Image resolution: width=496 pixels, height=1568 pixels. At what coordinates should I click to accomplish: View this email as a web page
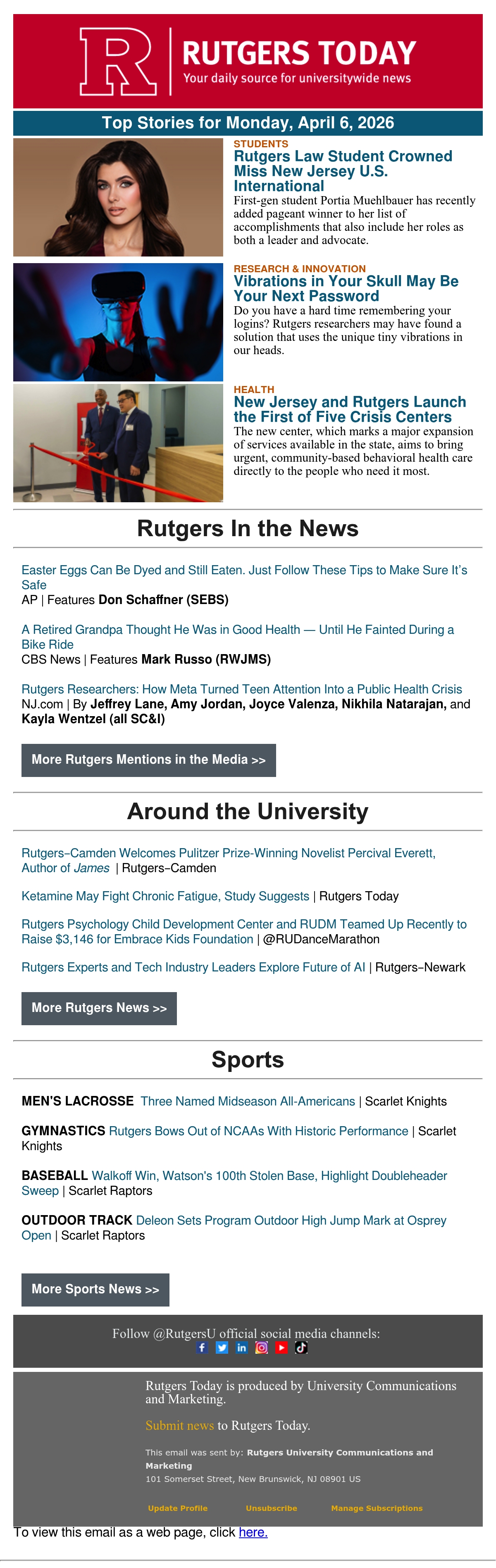[x=253, y=1532]
